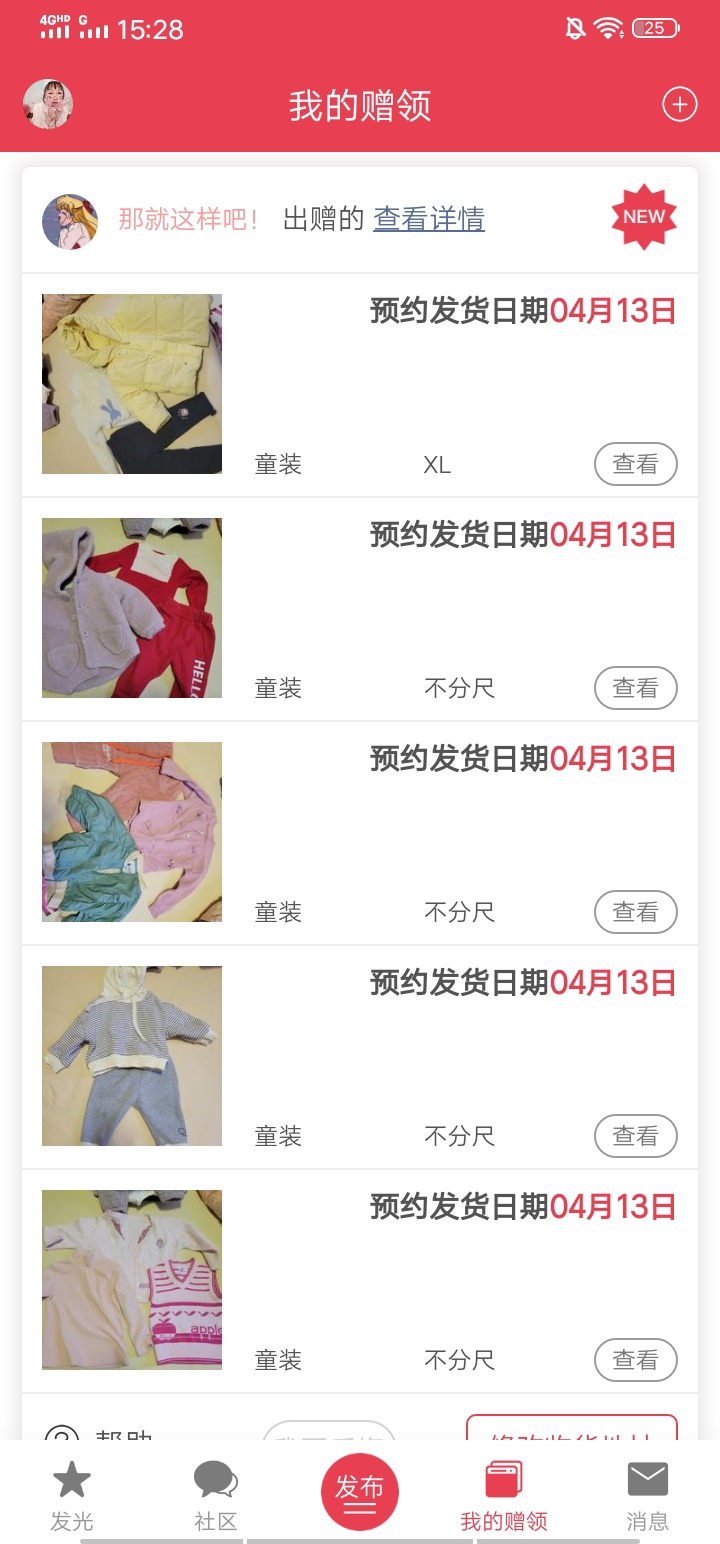This screenshot has width=720, height=1544.
Task: View the red HELLO outfit item via 查看
Action: point(635,688)
